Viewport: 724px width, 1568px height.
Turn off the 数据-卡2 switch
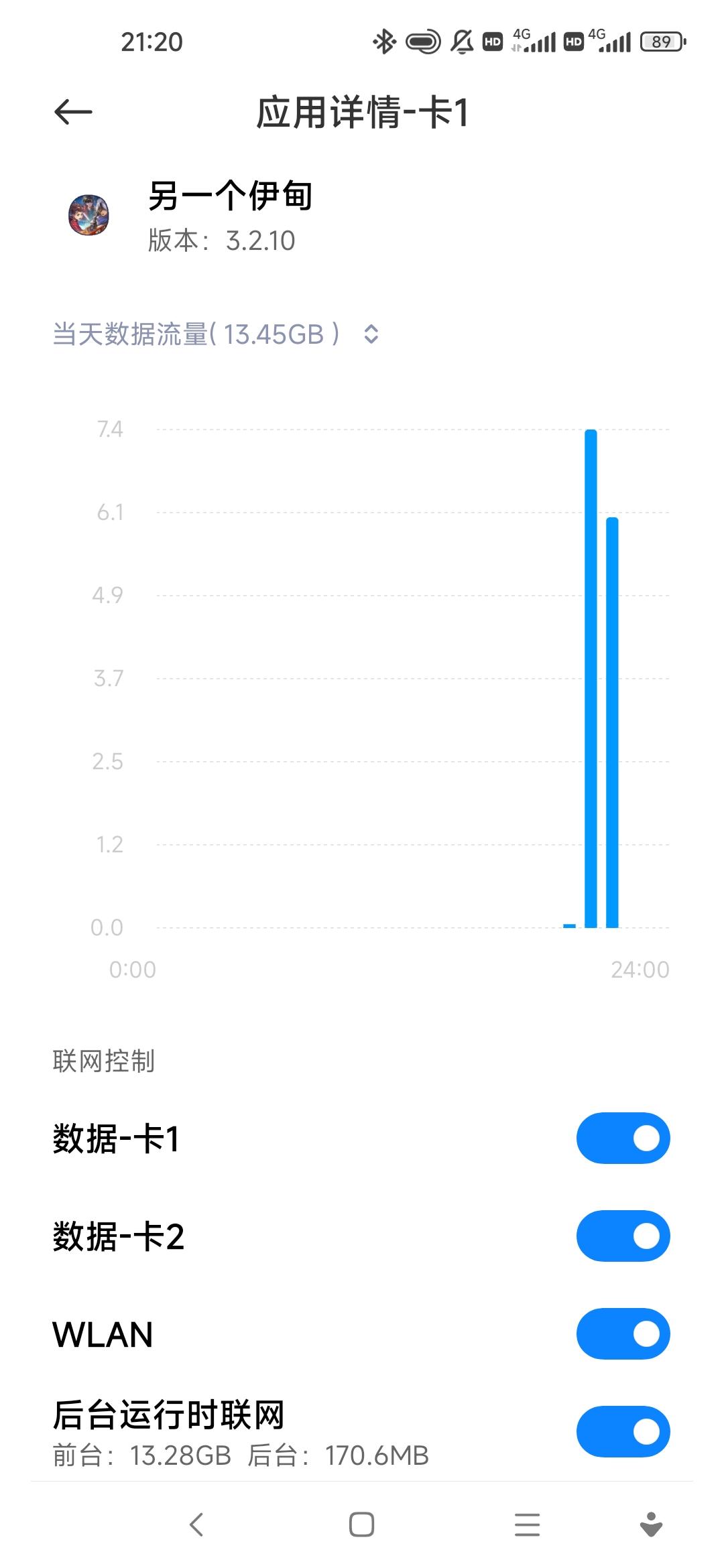point(623,1236)
